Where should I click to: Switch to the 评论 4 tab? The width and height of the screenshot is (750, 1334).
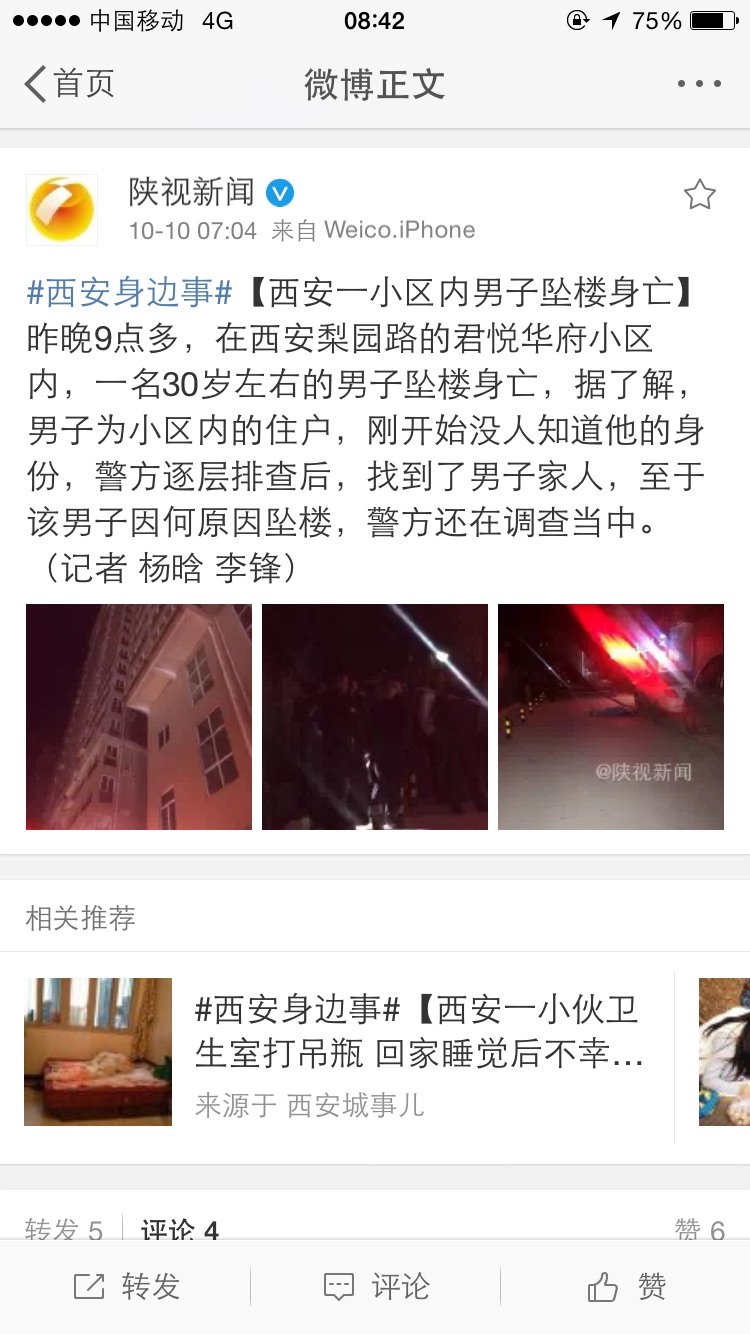180,1229
